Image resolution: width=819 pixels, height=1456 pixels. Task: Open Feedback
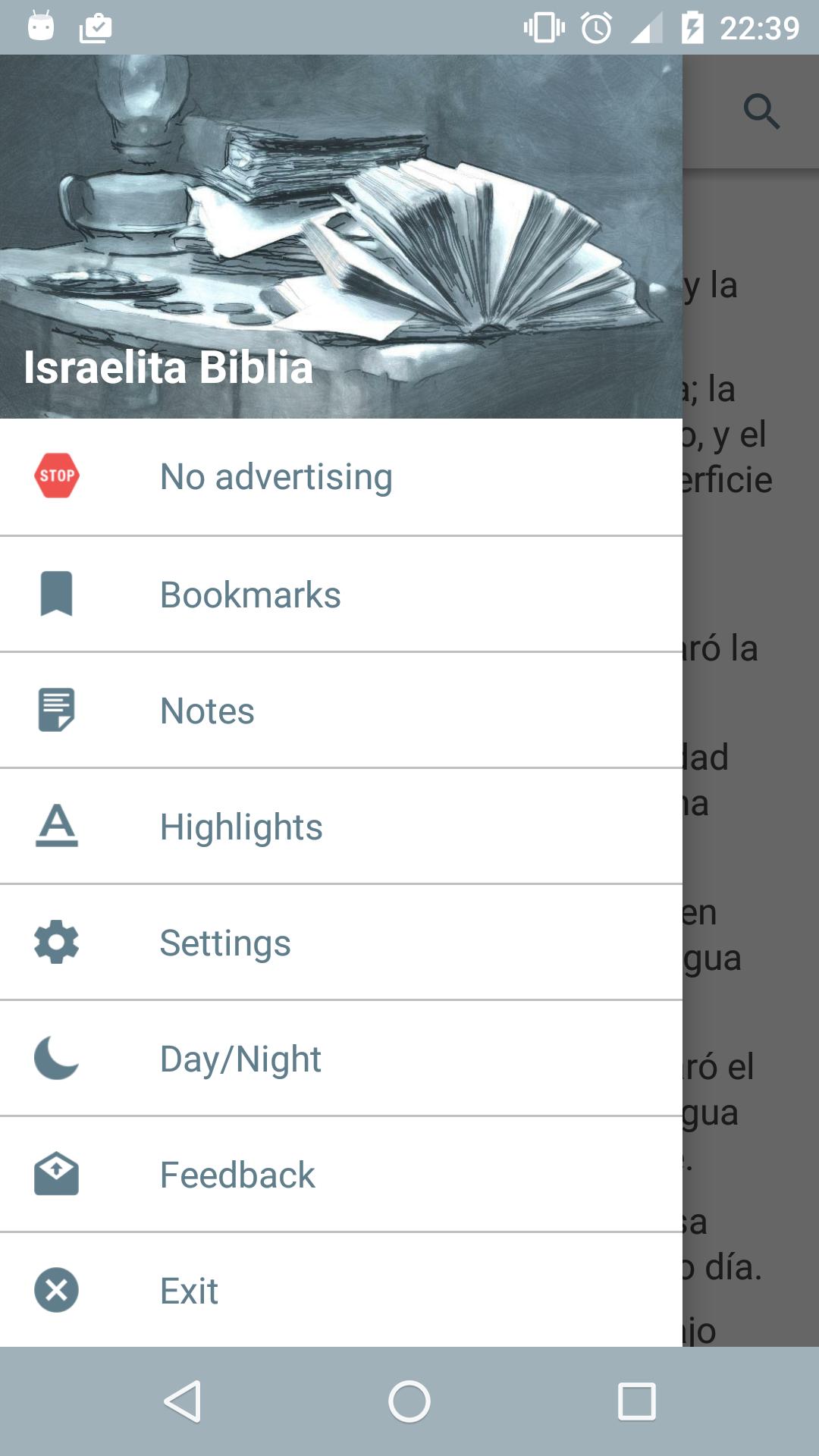coord(341,1174)
